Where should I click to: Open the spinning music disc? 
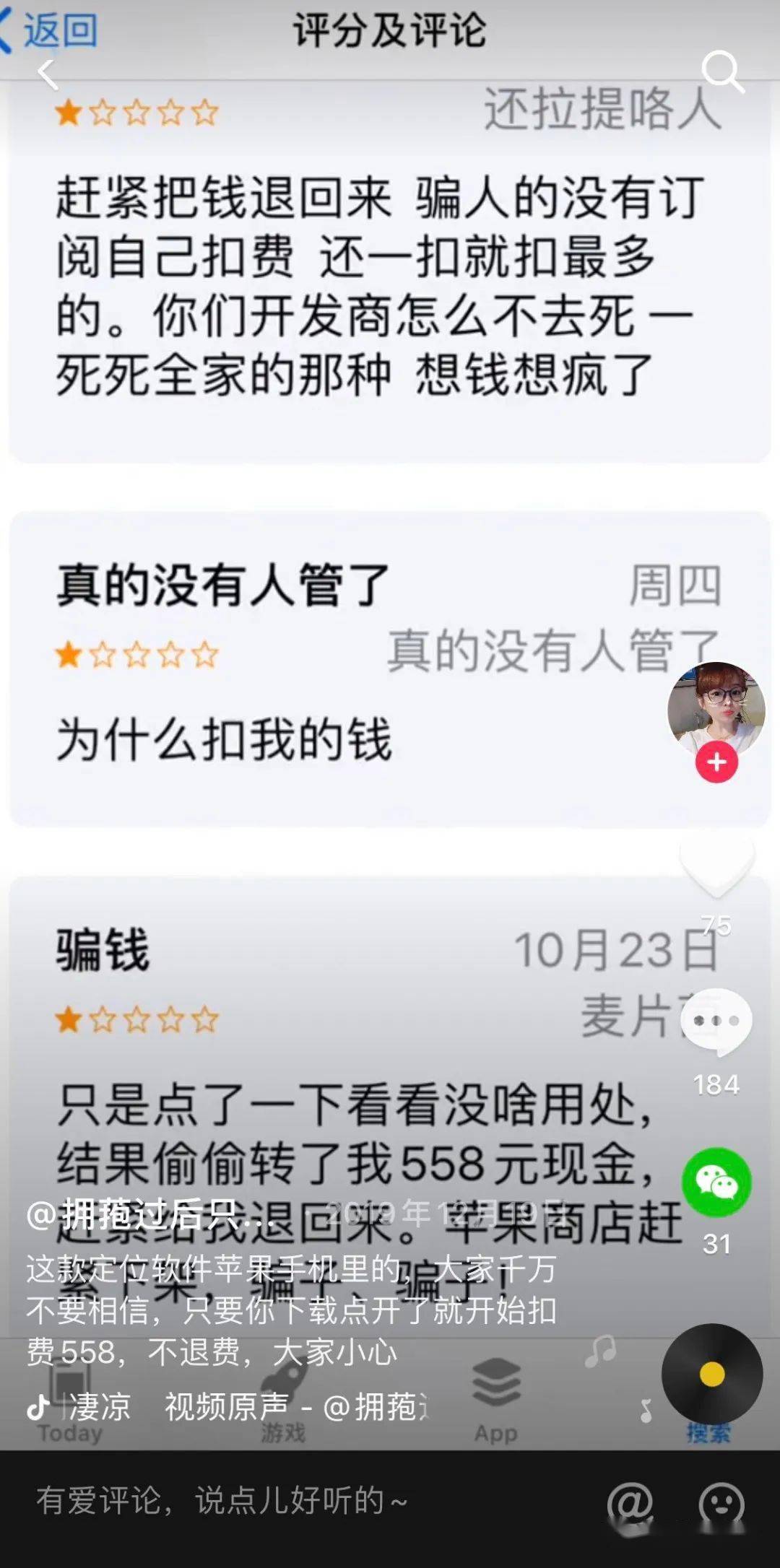coord(711,1374)
